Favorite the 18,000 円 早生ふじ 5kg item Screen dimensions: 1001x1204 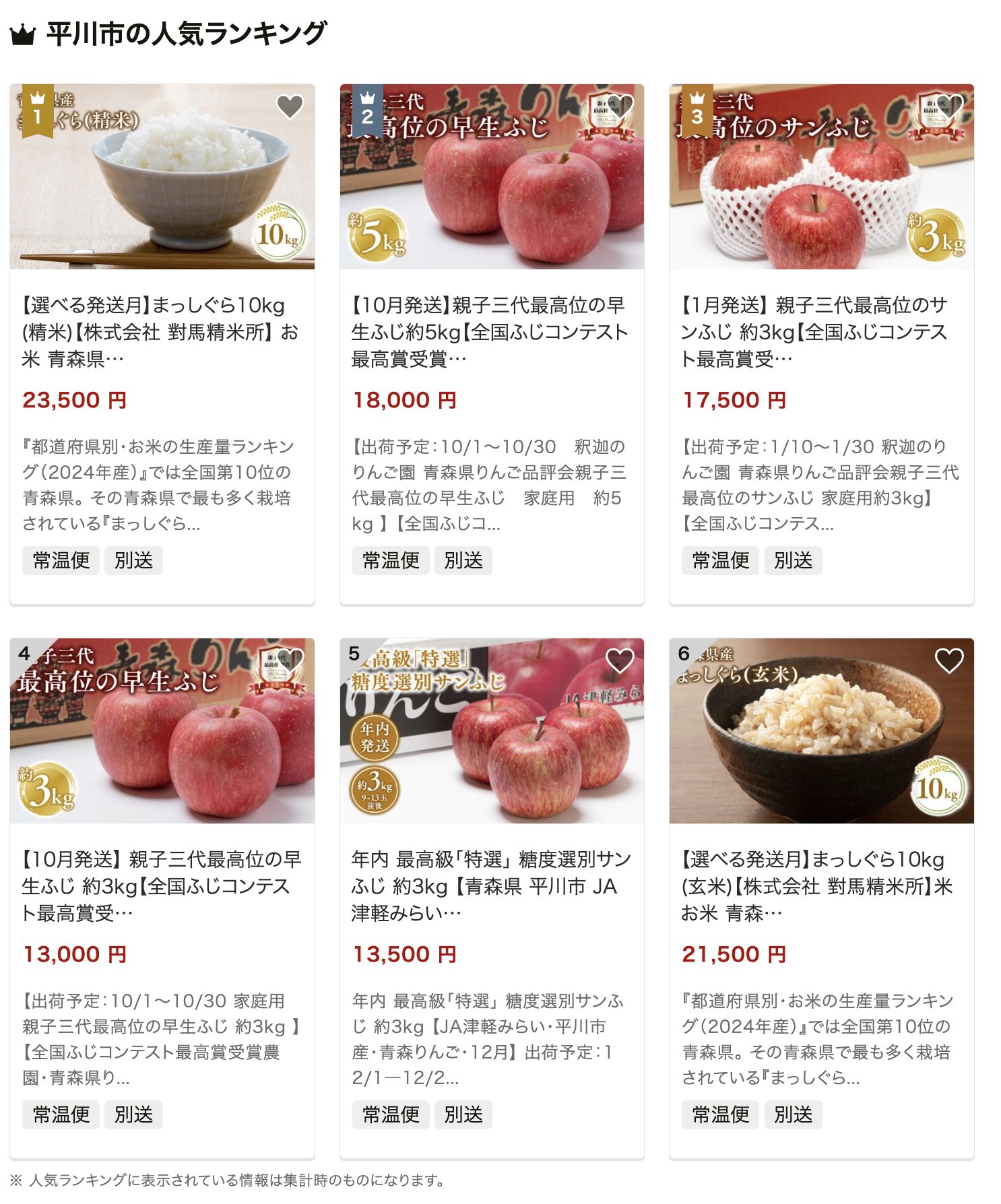(620, 106)
